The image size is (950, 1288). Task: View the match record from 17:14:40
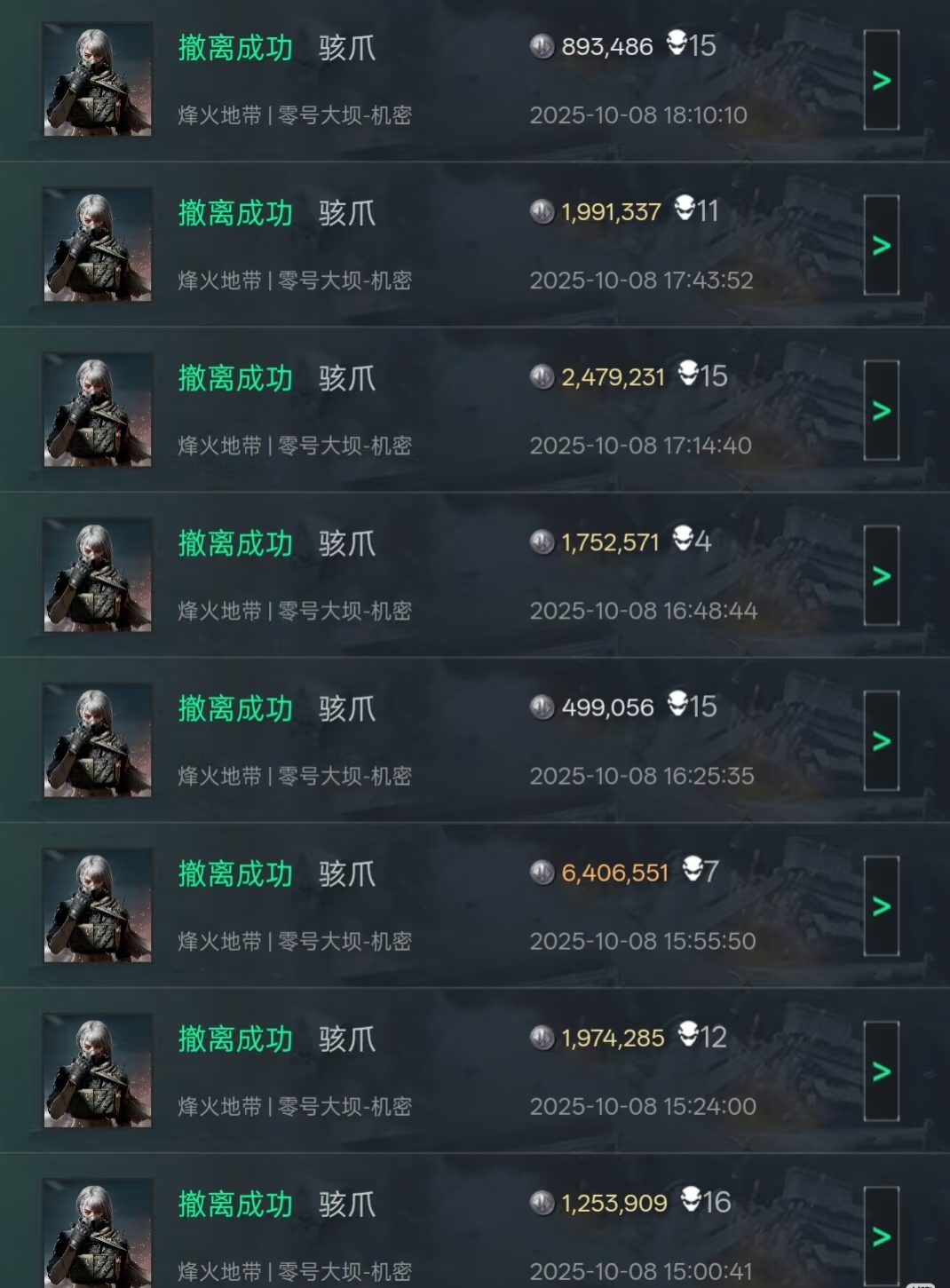click(x=881, y=411)
